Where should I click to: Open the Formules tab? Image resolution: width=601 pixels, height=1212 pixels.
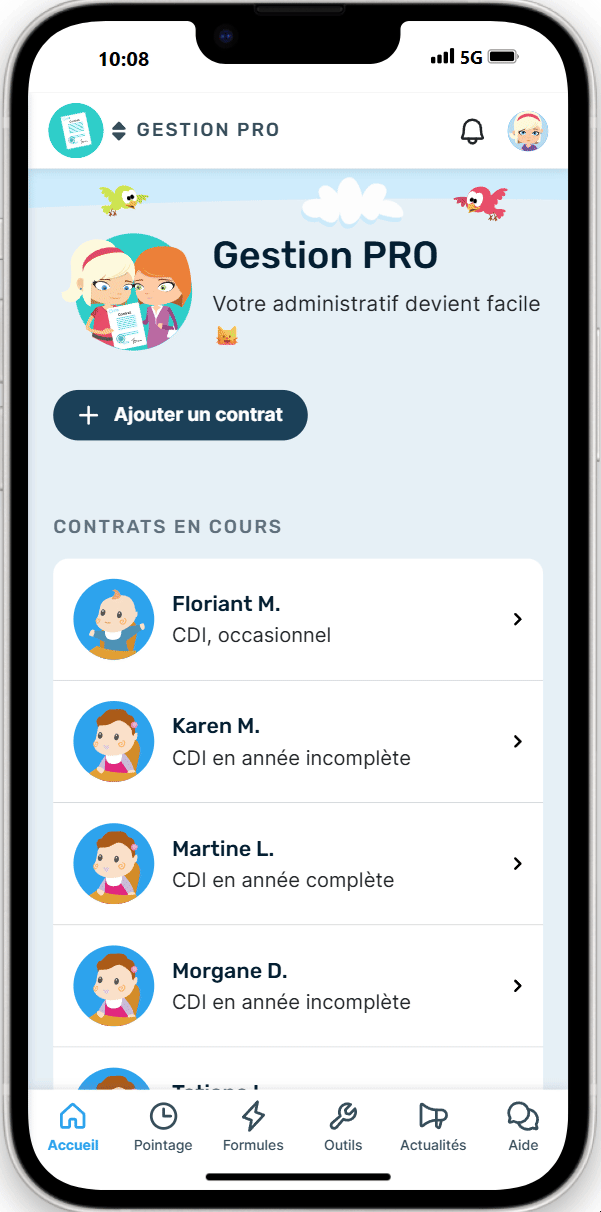(x=253, y=1127)
